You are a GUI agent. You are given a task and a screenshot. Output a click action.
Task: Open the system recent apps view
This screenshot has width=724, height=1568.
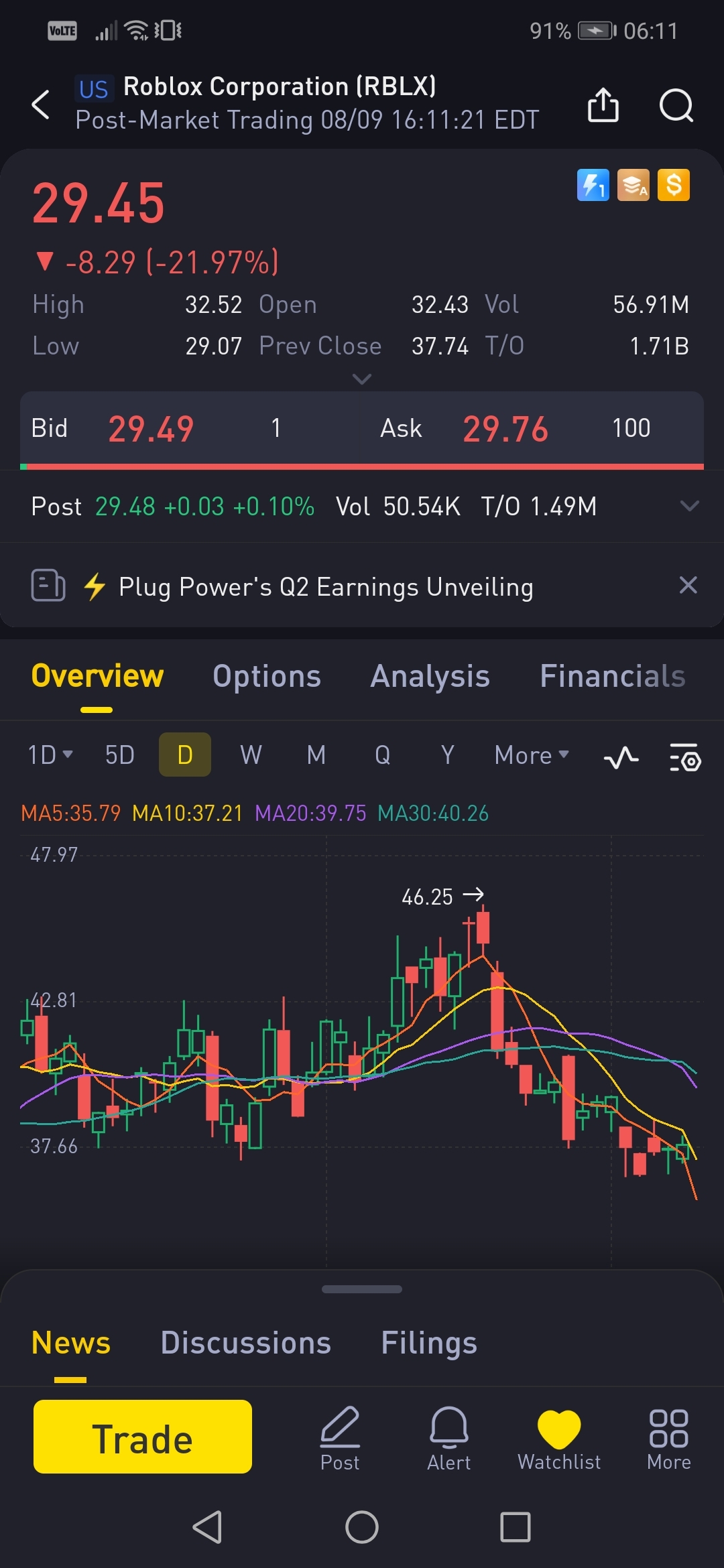516,1527
